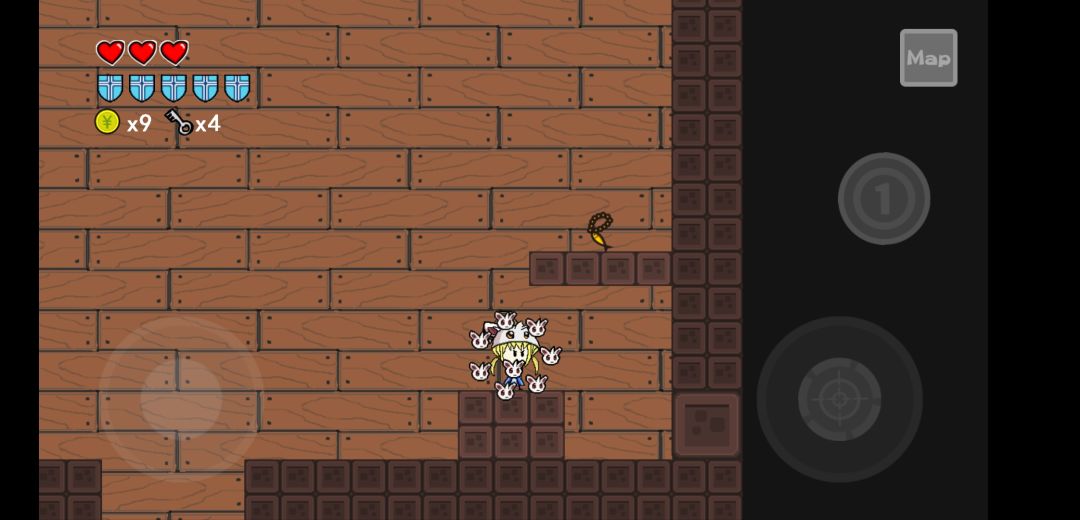Viewport: 1080px width, 520px height.
Task: Tap the crosshair aim button
Action: 840,399
